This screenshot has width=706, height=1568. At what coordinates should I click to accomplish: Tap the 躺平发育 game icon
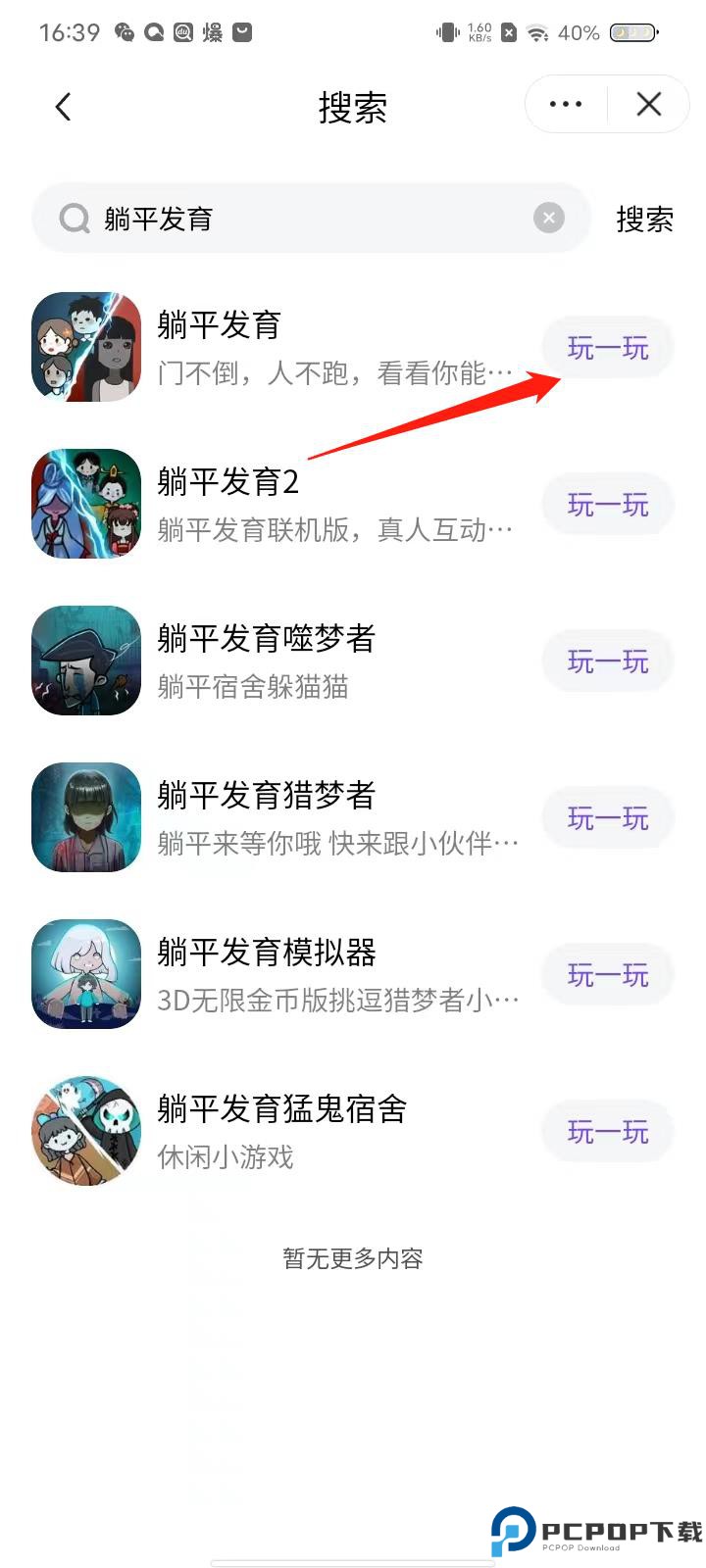click(x=85, y=347)
